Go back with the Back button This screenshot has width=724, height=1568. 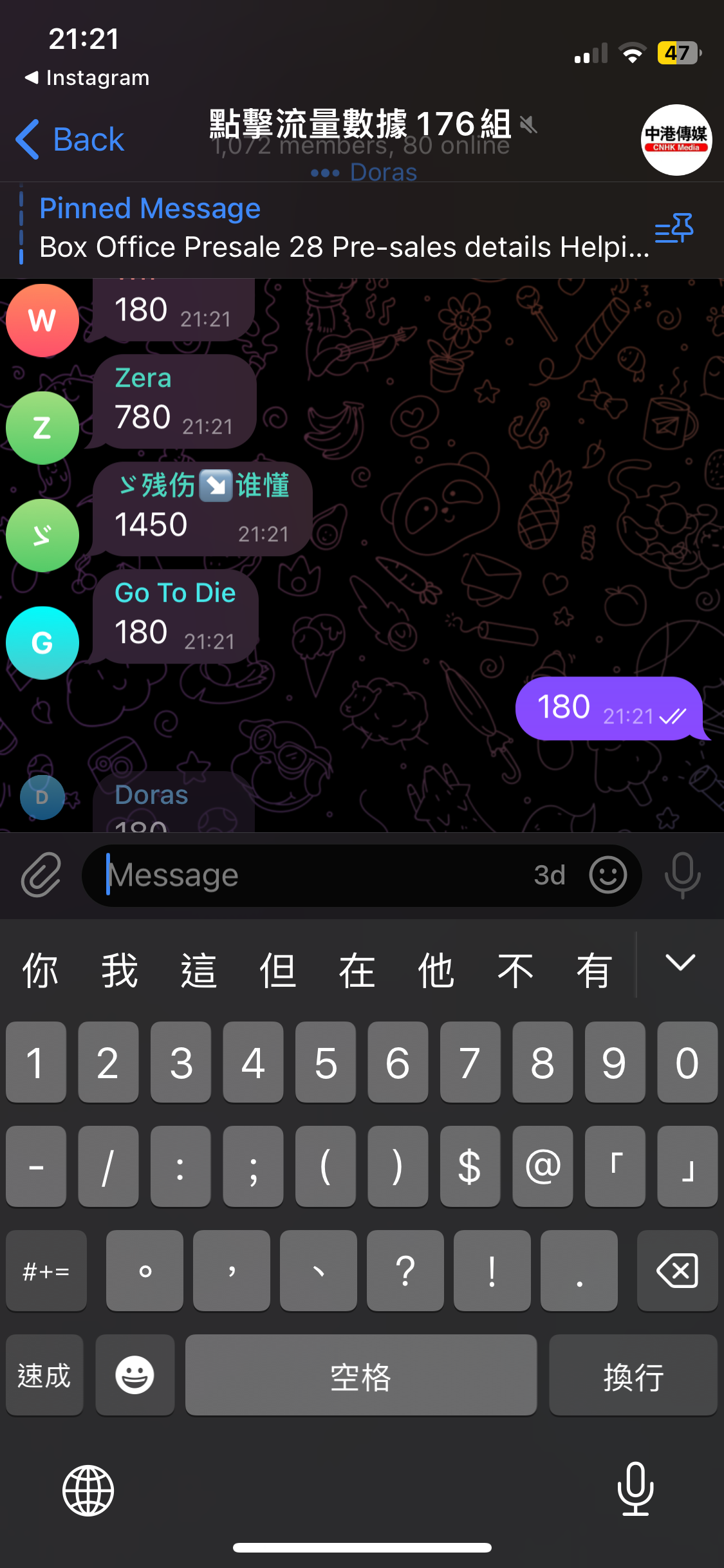coord(70,139)
